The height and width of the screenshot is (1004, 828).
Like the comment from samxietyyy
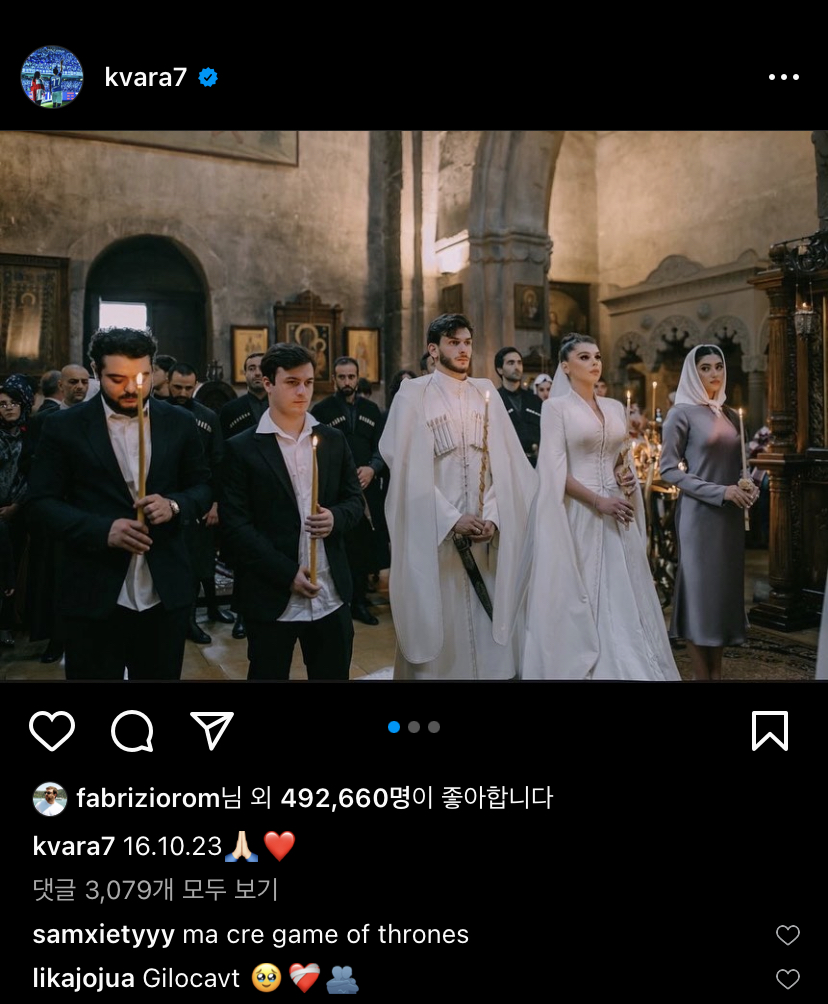click(788, 935)
